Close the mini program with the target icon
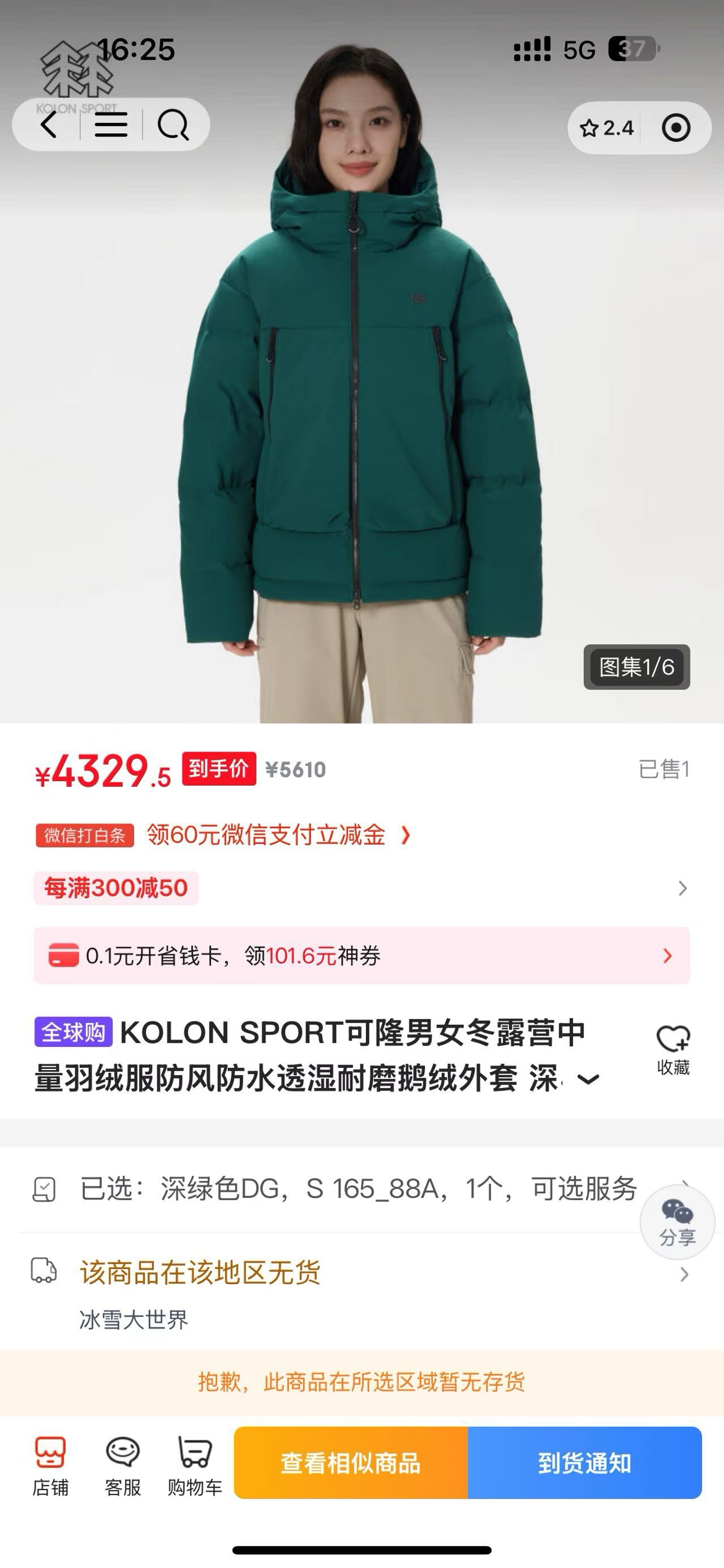 676,128
